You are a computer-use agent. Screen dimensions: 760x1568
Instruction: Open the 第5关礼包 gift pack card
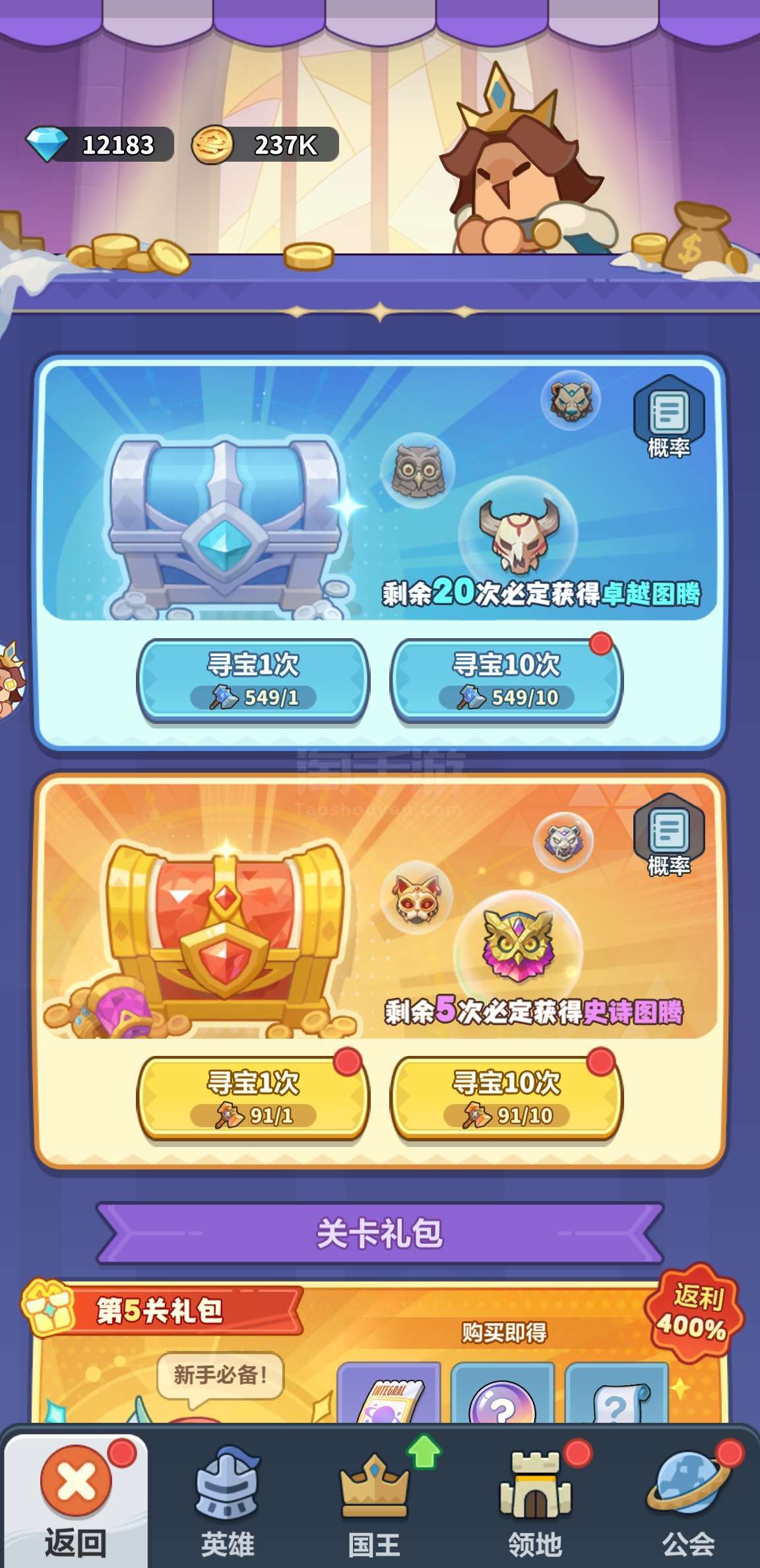379,1353
